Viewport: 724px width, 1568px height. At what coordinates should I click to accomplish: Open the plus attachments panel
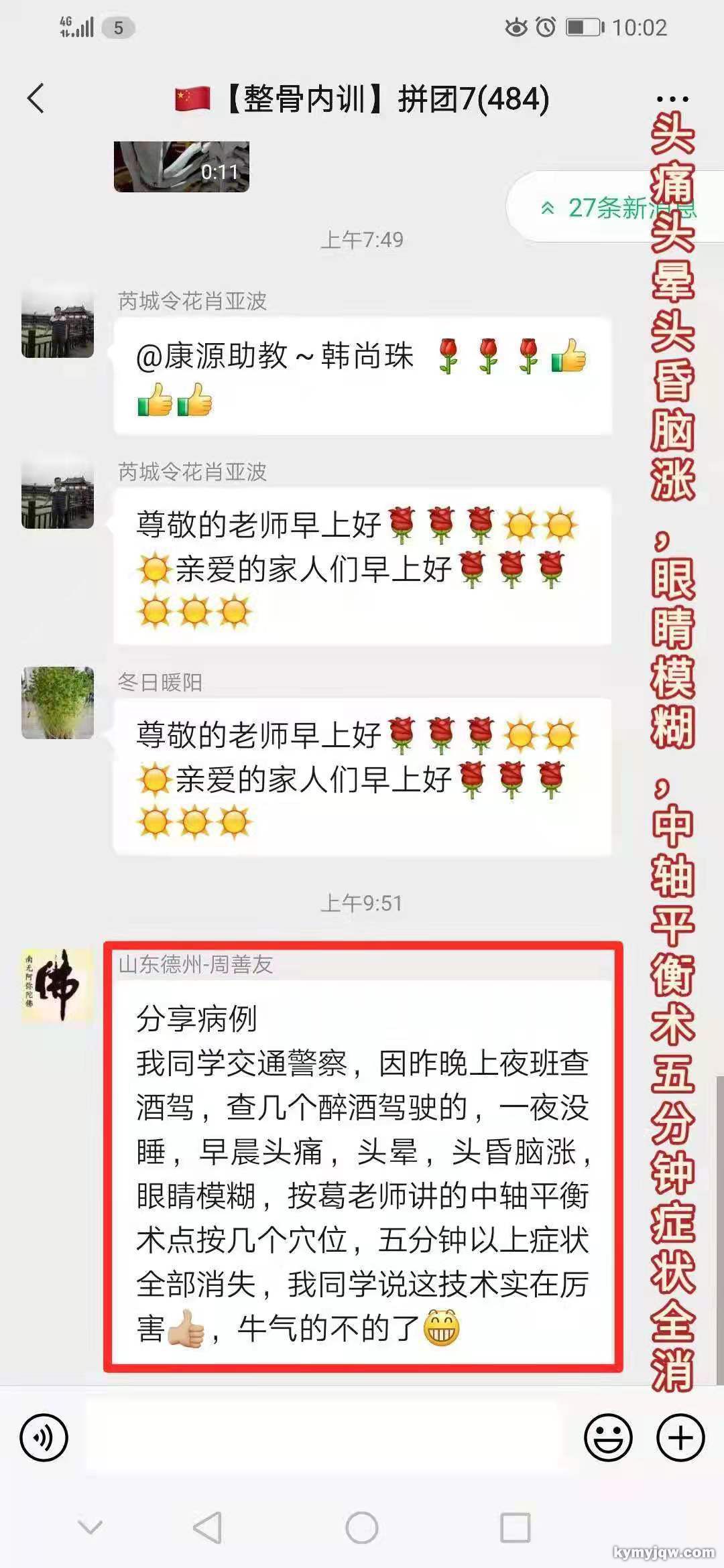(x=680, y=1437)
